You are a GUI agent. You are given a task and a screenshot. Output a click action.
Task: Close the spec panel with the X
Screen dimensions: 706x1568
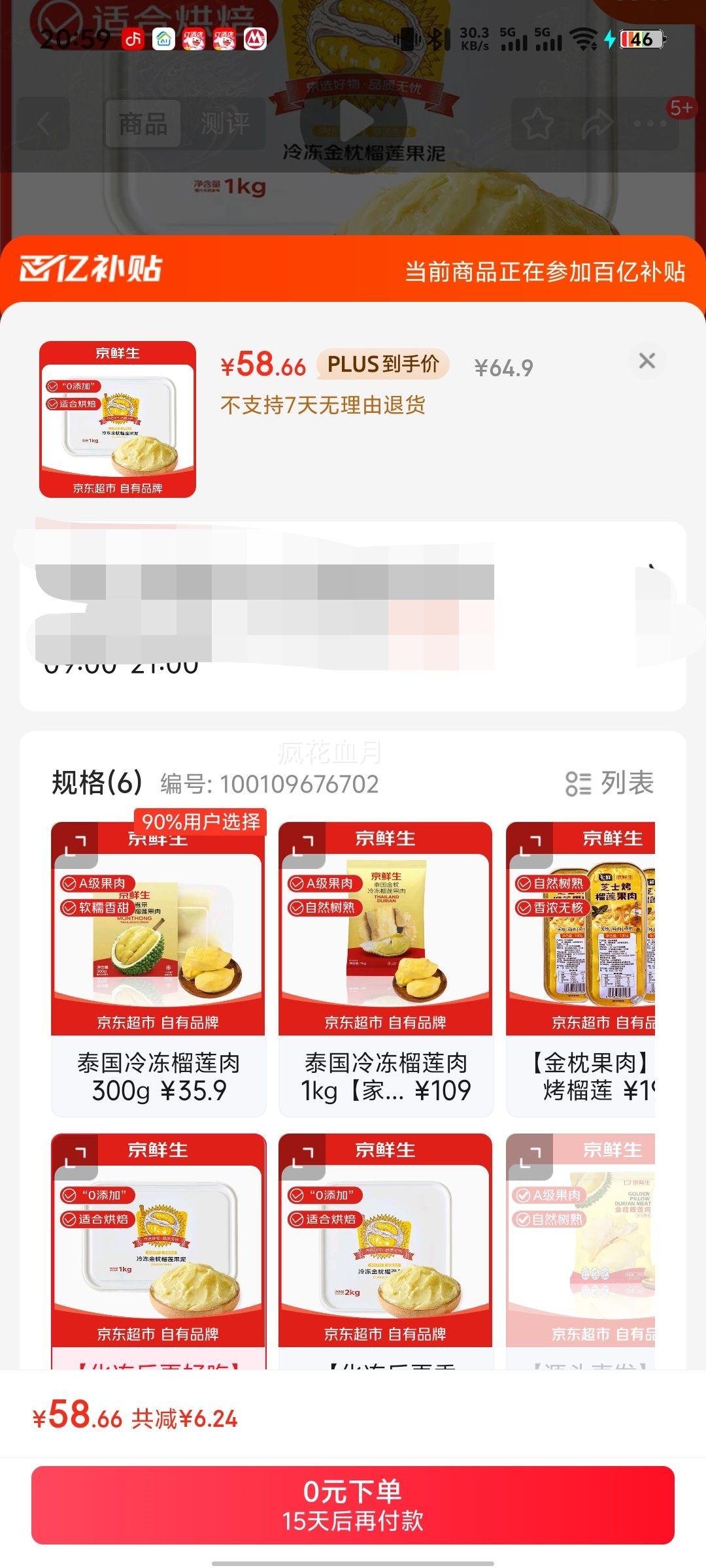(647, 361)
